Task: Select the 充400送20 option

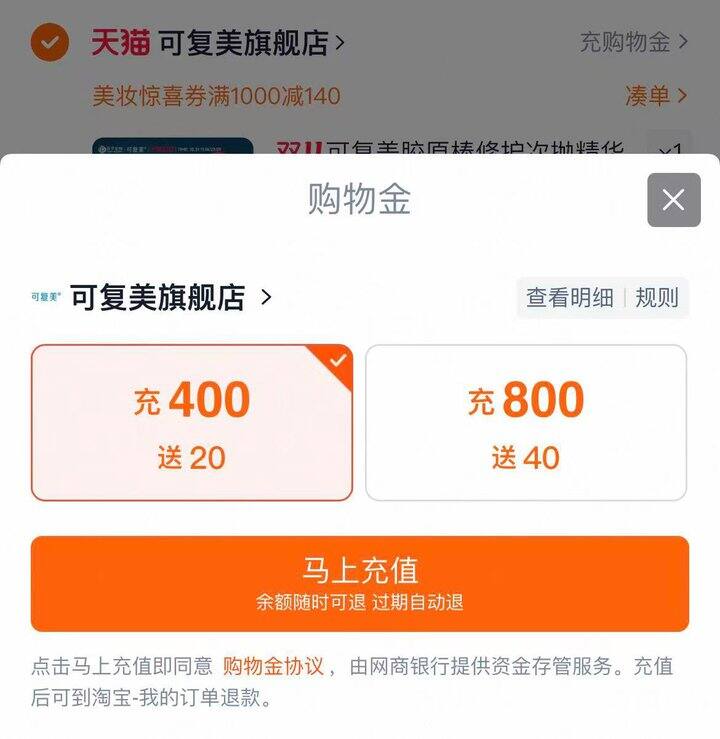Action: [x=192, y=422]
